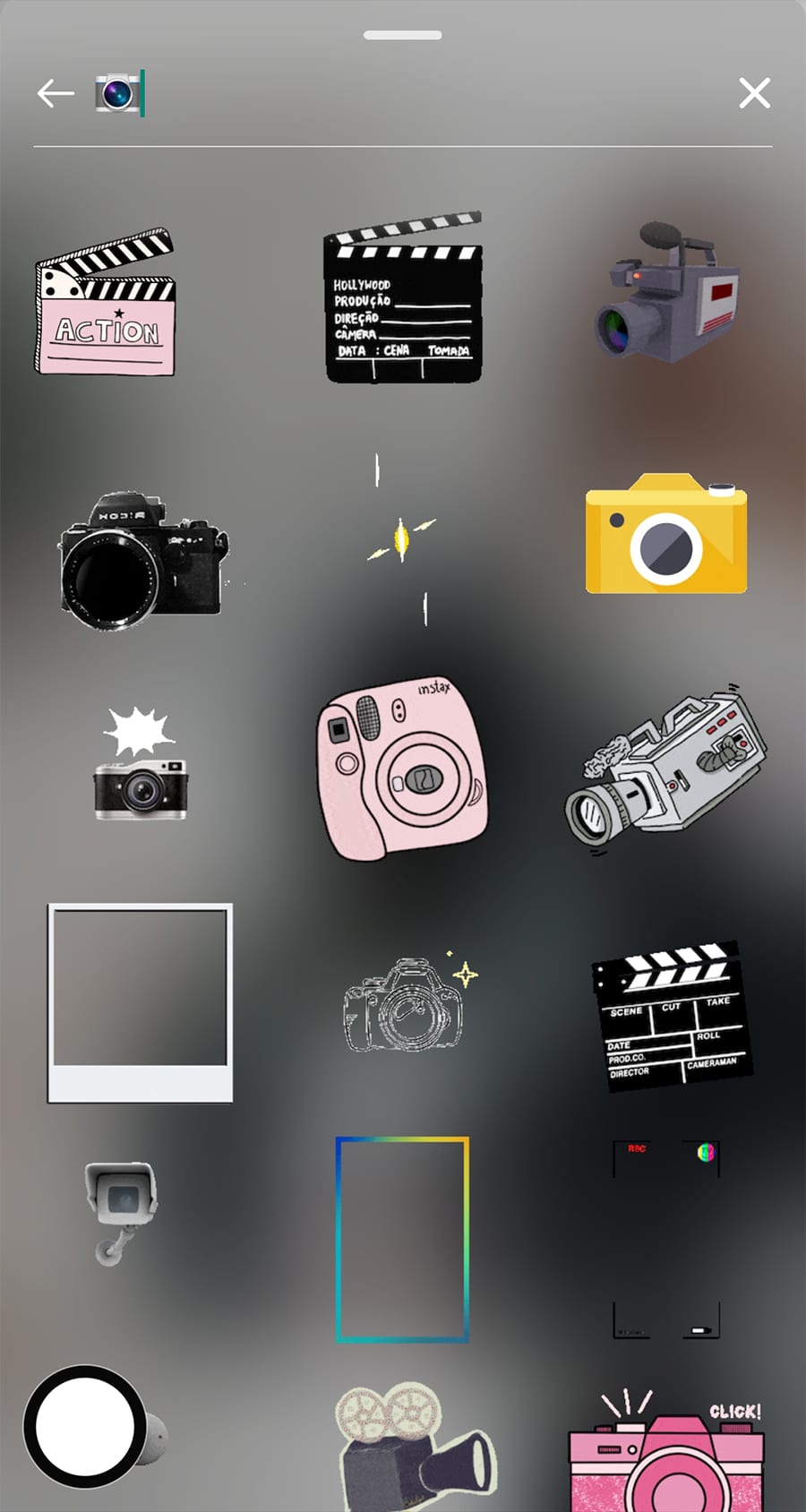Select the pink CLICK! camera sticker
The height and width of the screenshot is (1512, 806).
666,1451
